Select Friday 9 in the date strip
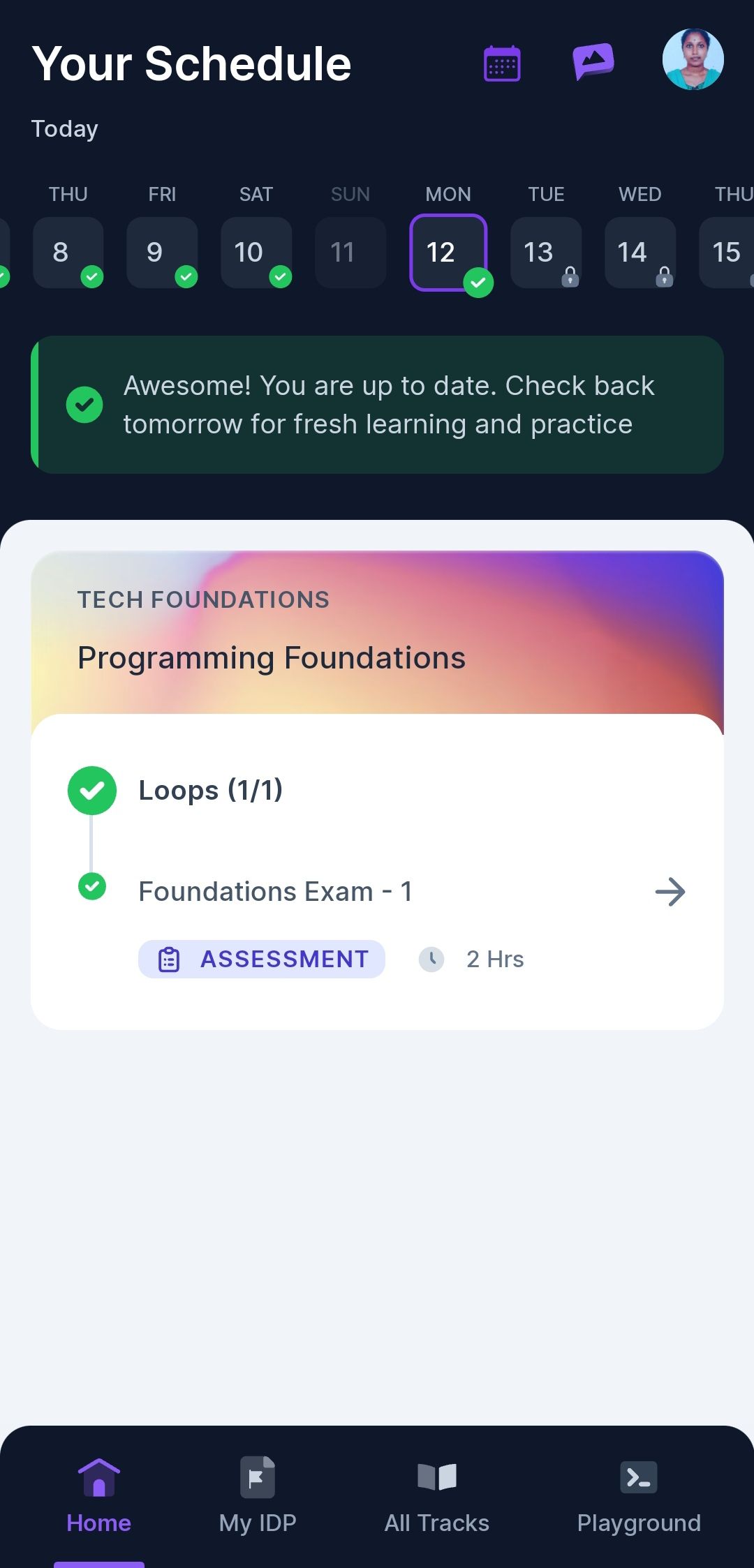Image resolution: width=754 pixels, height=1568 pixels. click(x=162, y=252)
